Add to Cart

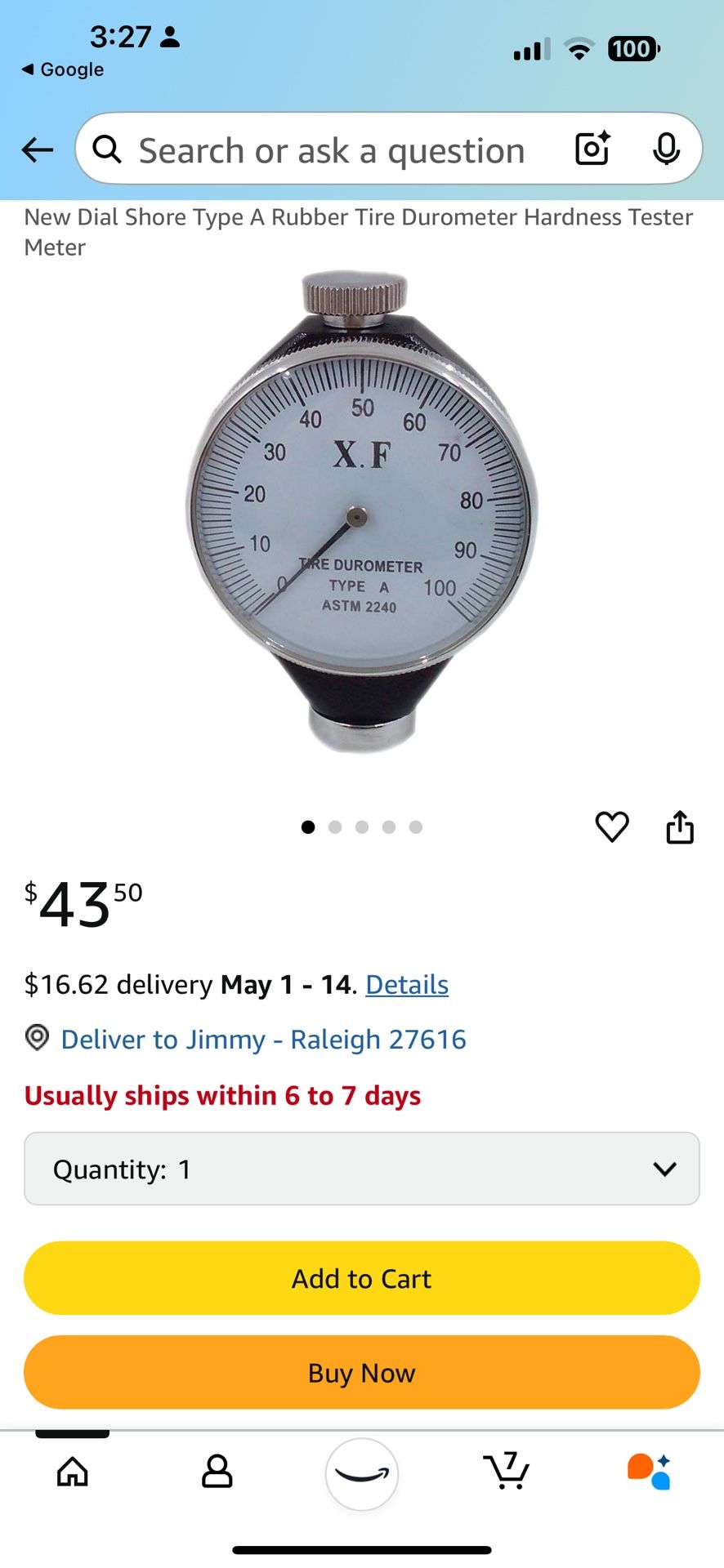362,1278
